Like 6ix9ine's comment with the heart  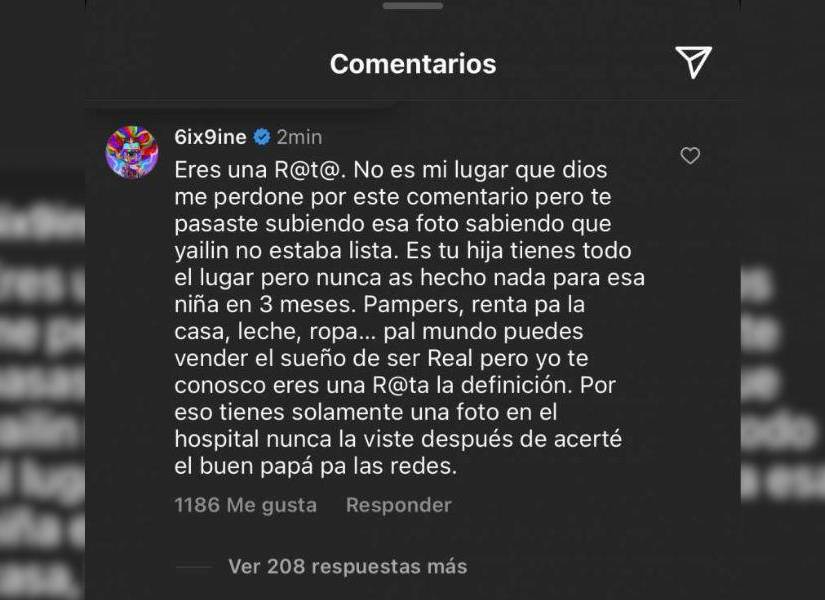(x=690, y=156)
